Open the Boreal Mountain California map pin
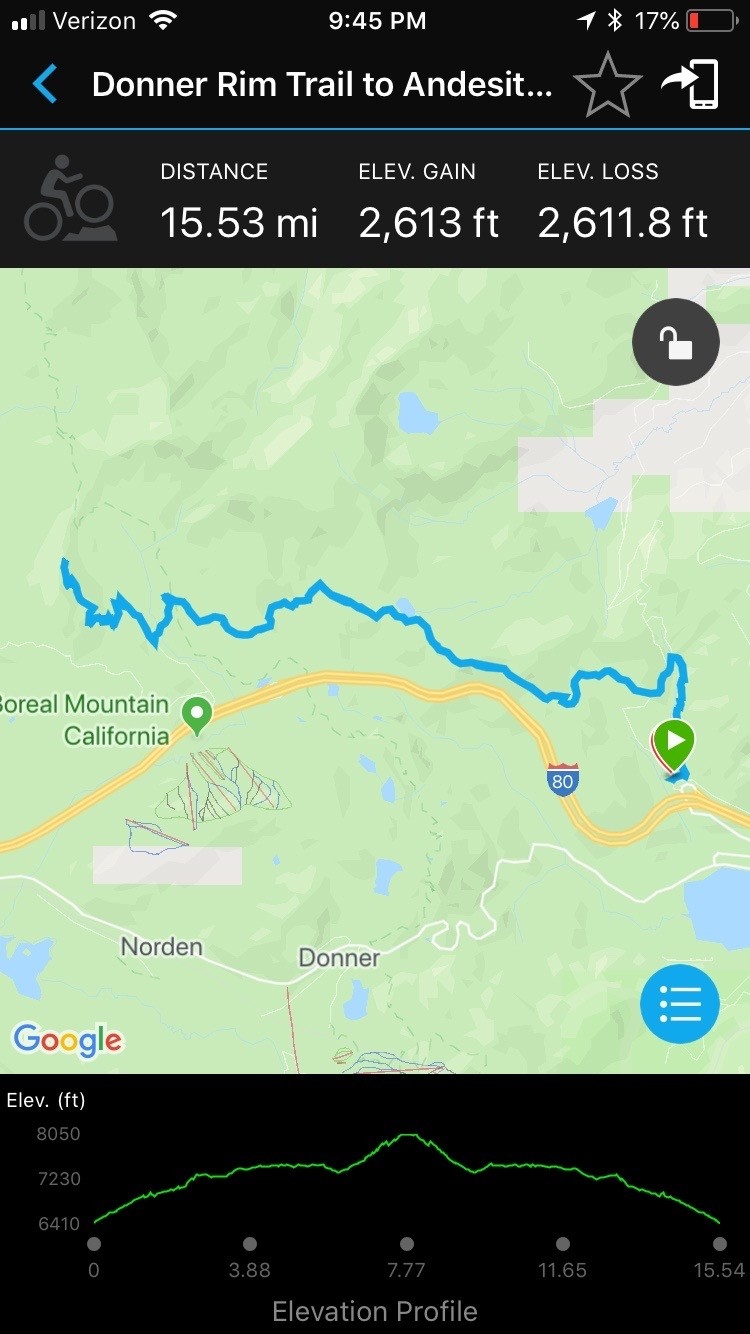The height and width of the screenshot is (1334, 750). click(197, 715)
